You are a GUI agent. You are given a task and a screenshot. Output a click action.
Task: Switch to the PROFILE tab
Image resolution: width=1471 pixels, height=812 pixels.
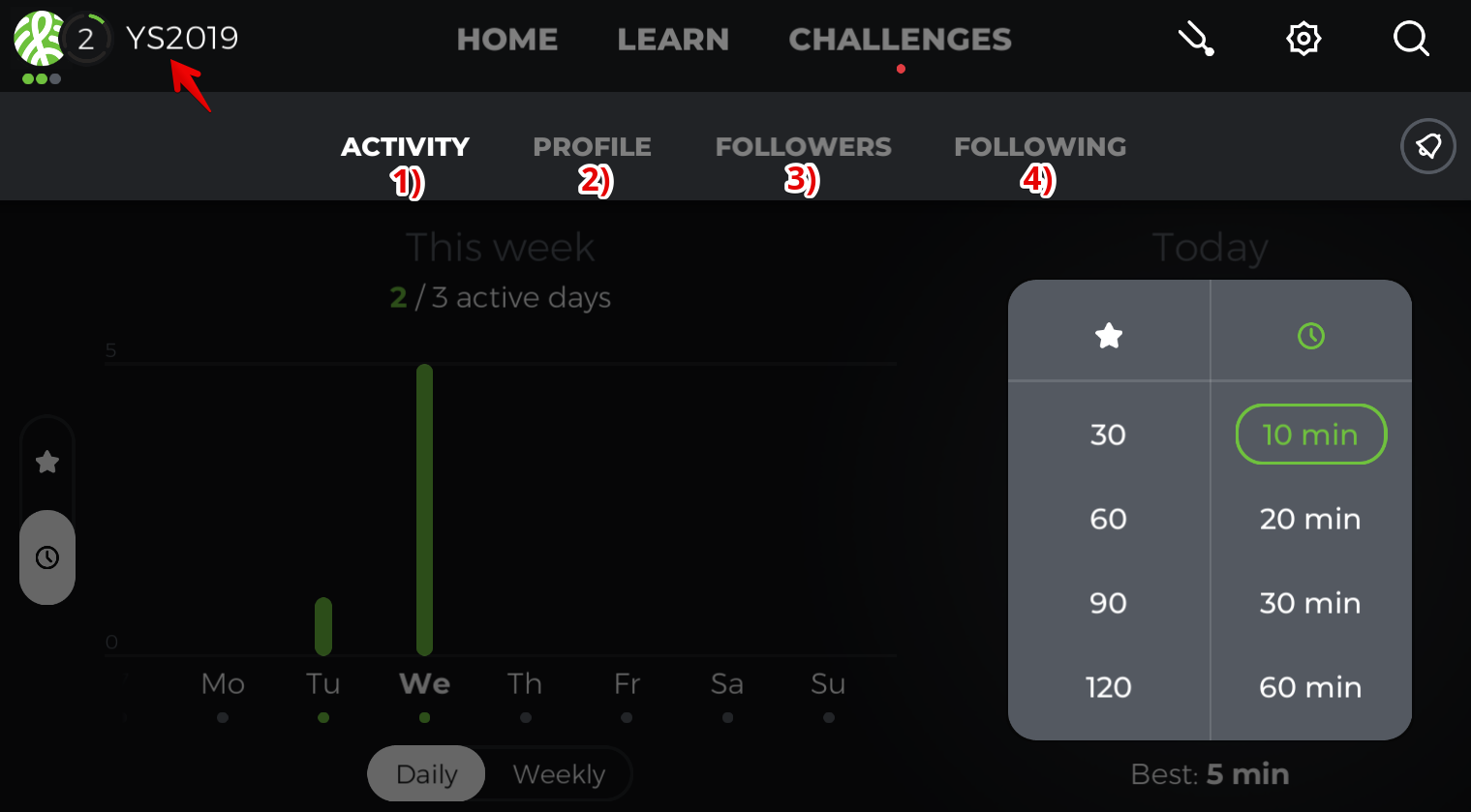pos(592,147)
